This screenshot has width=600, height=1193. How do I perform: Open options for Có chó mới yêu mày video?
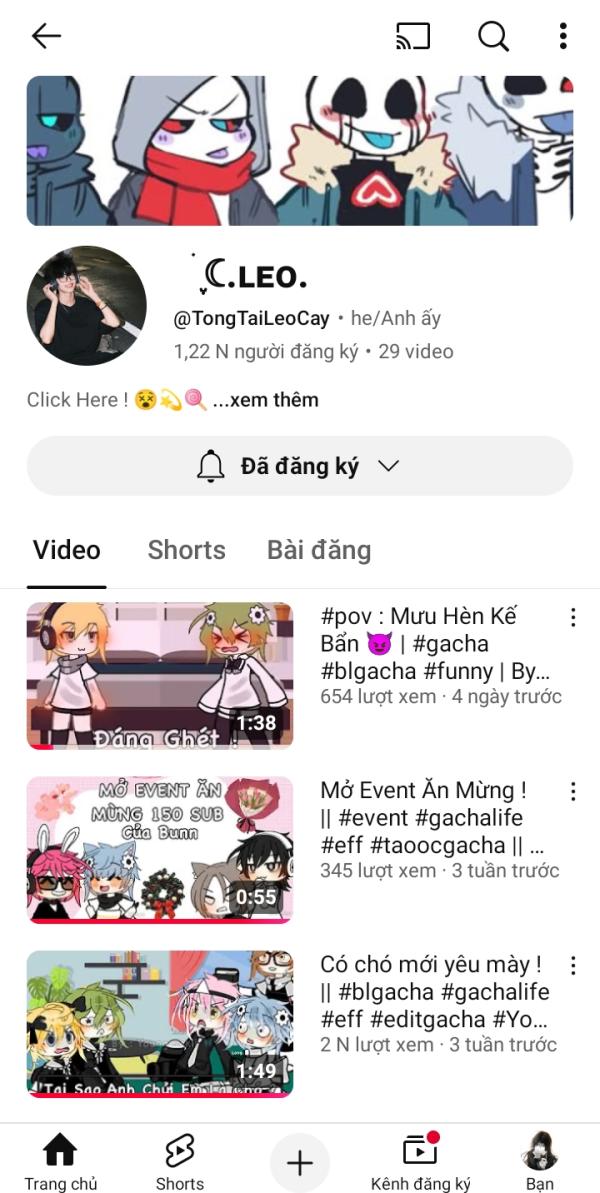point(573,966)
